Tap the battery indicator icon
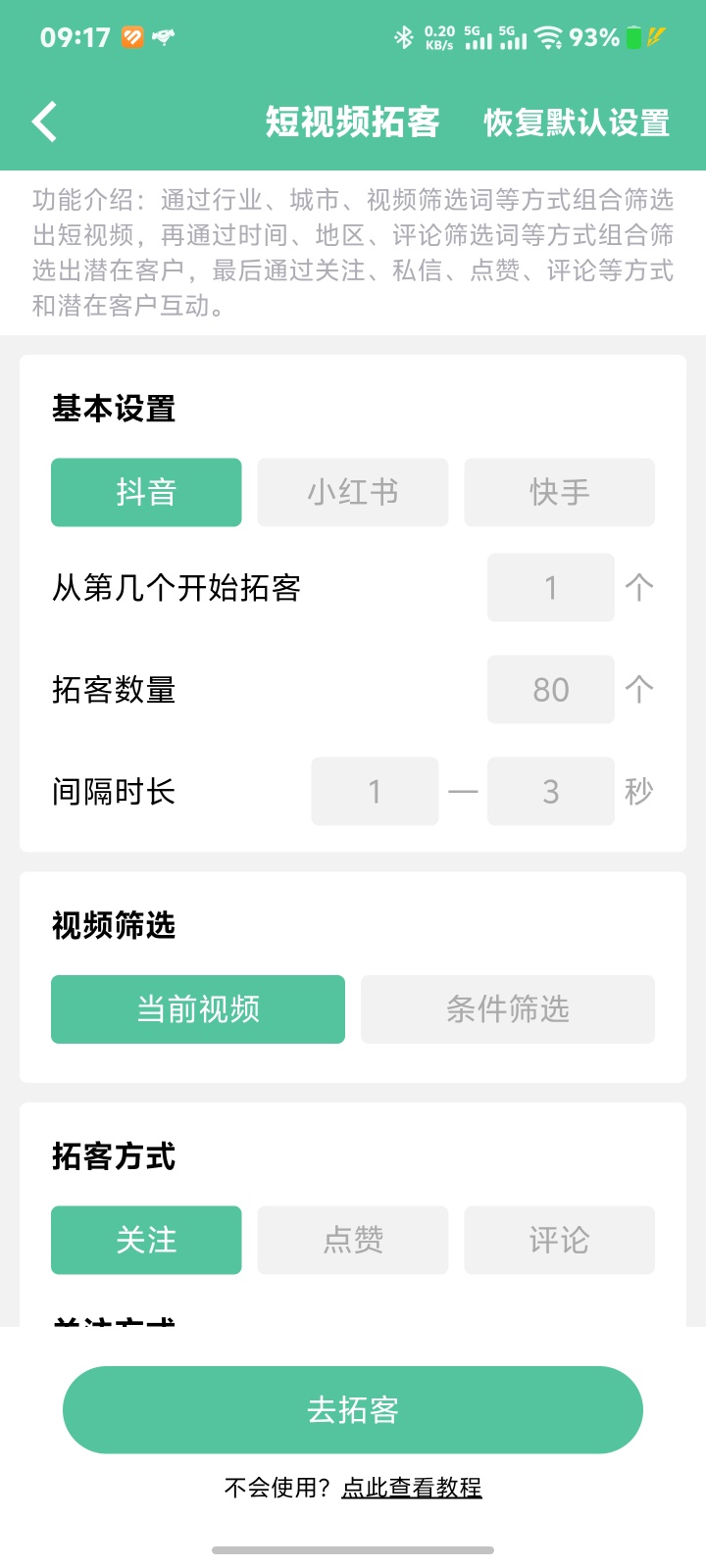 tap(630, 36)
